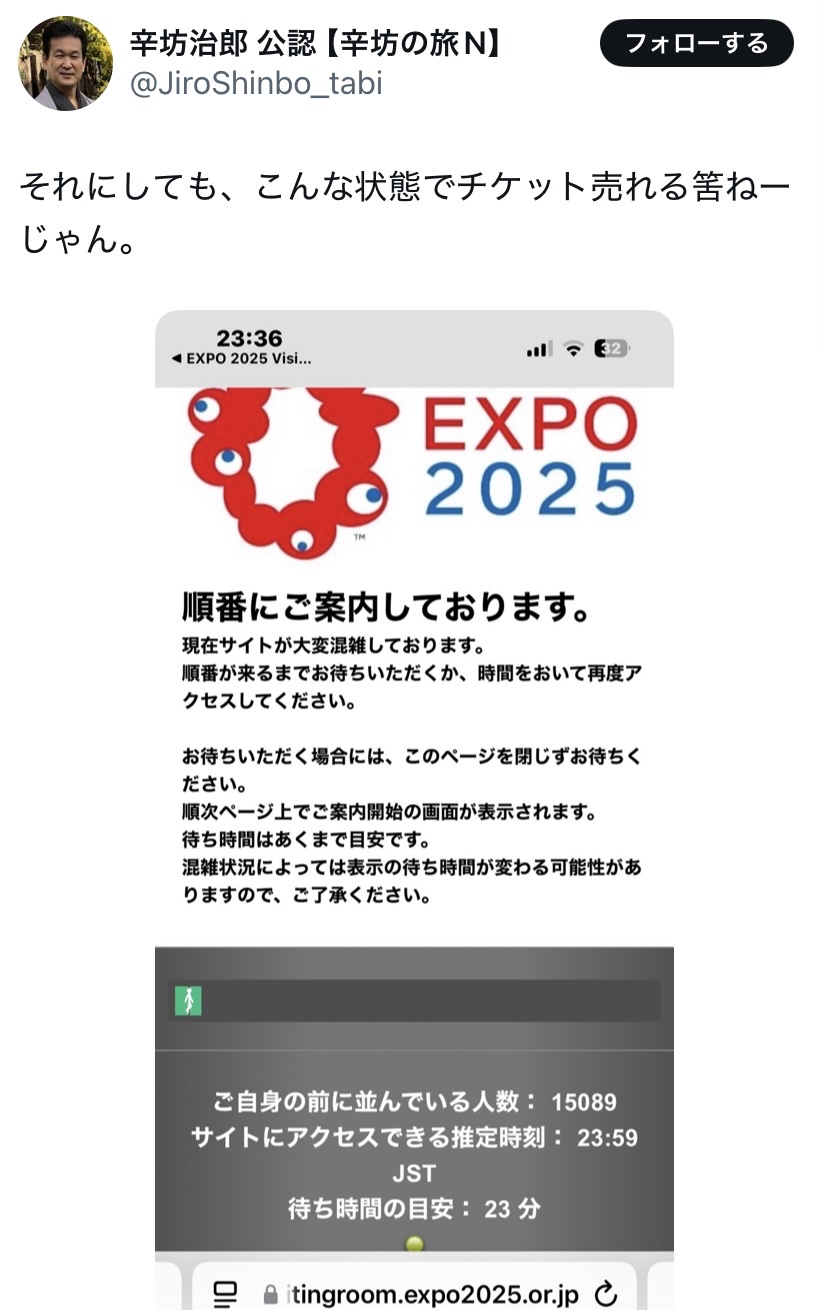Open the @JiroShinbo_tabi profile name

pos(256,84)
